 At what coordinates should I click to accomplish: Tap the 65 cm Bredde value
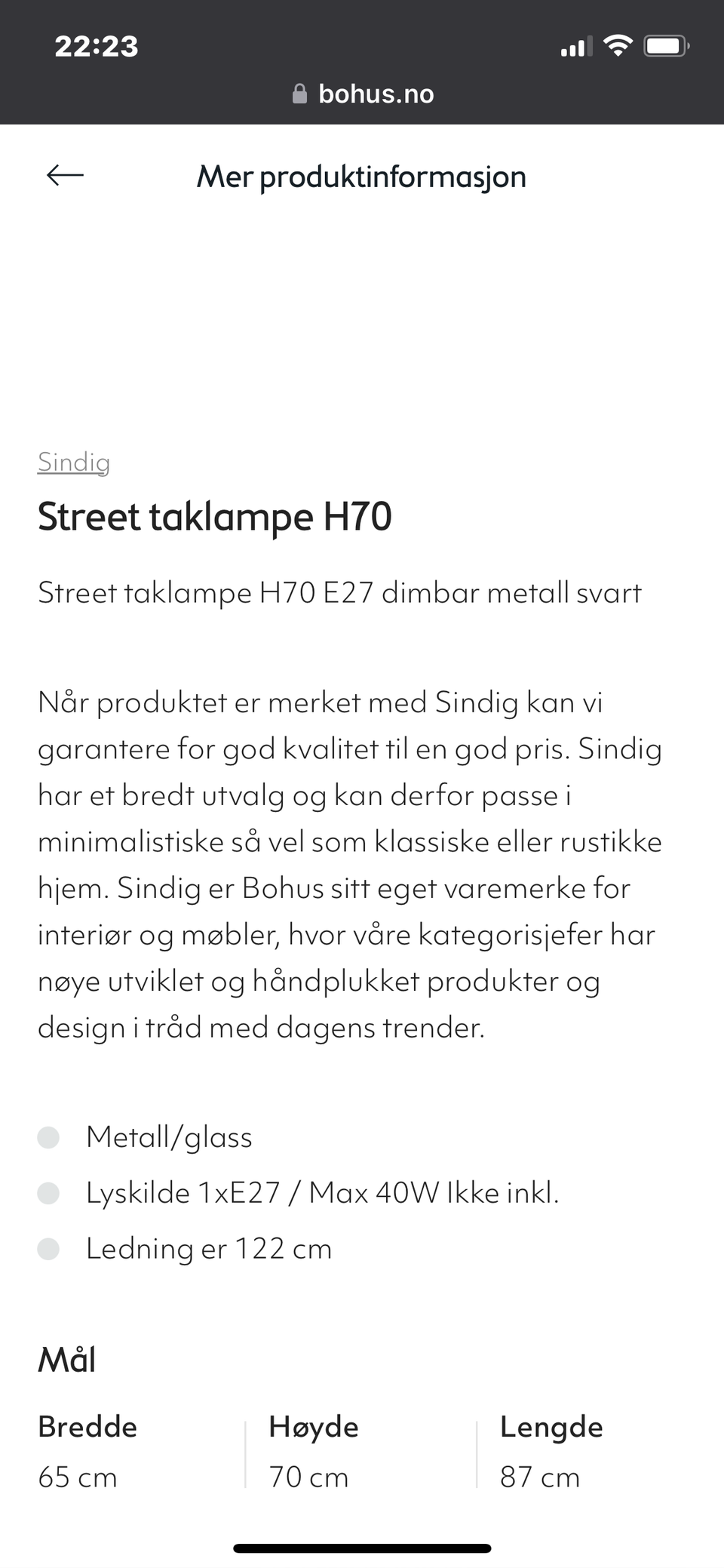tap(75, 1477)
